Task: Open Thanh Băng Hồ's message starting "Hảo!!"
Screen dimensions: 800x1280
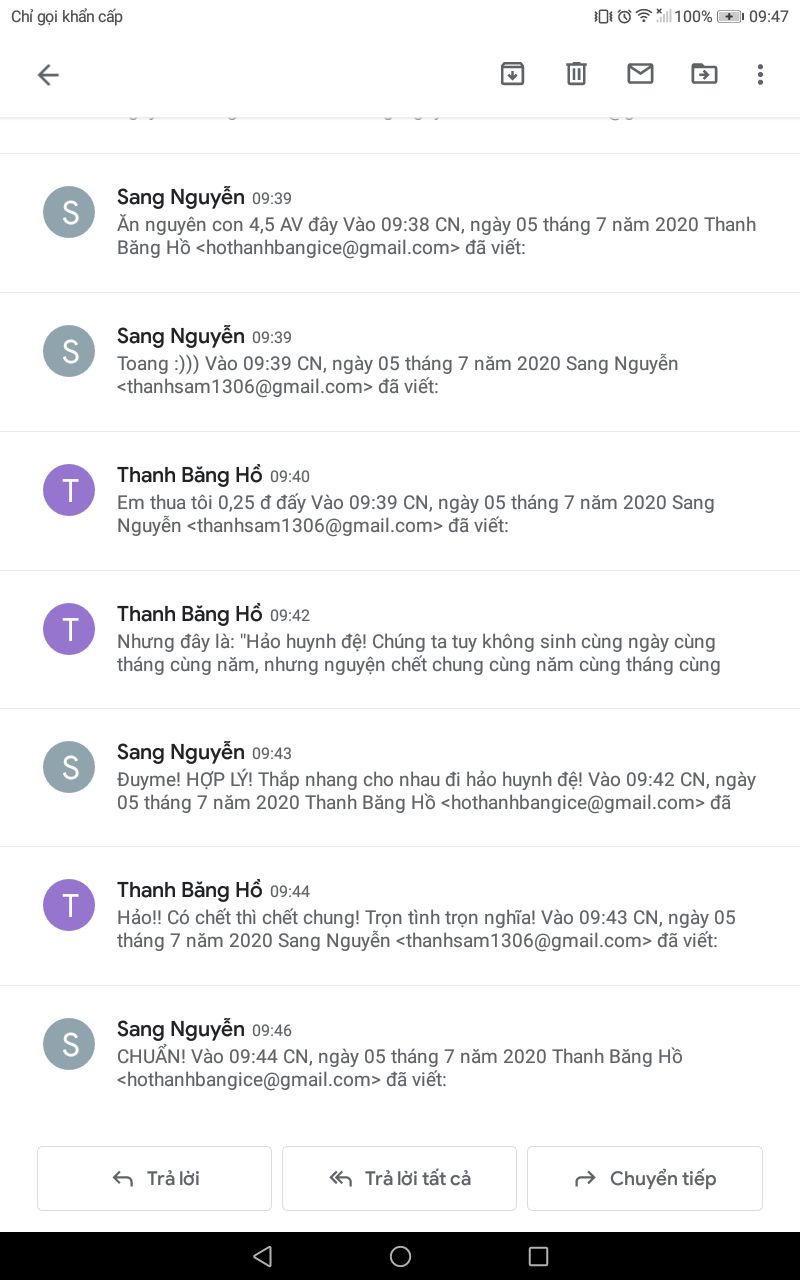Action: (x=436, y=917)
